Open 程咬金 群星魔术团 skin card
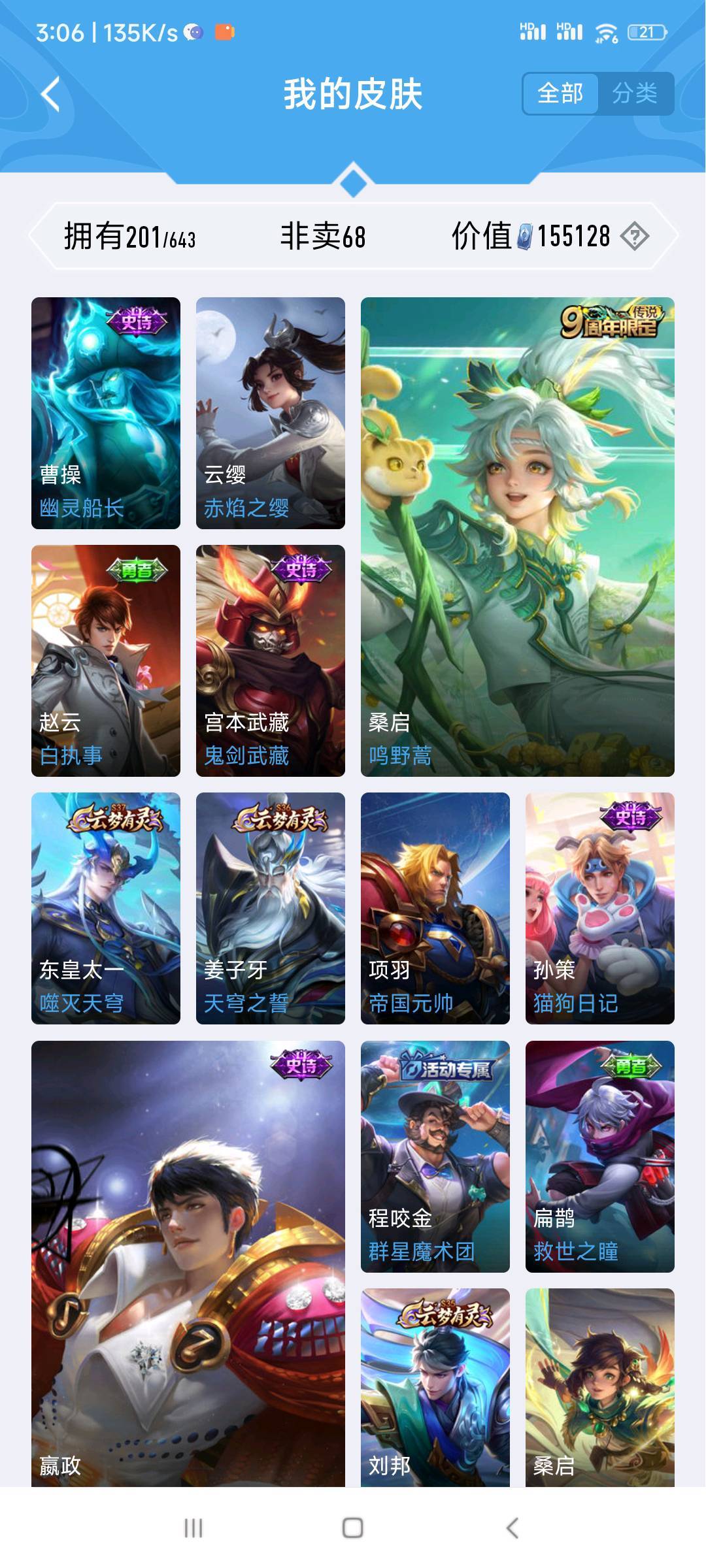This screenshot has width=706, height=1568. pos(435,1156)
